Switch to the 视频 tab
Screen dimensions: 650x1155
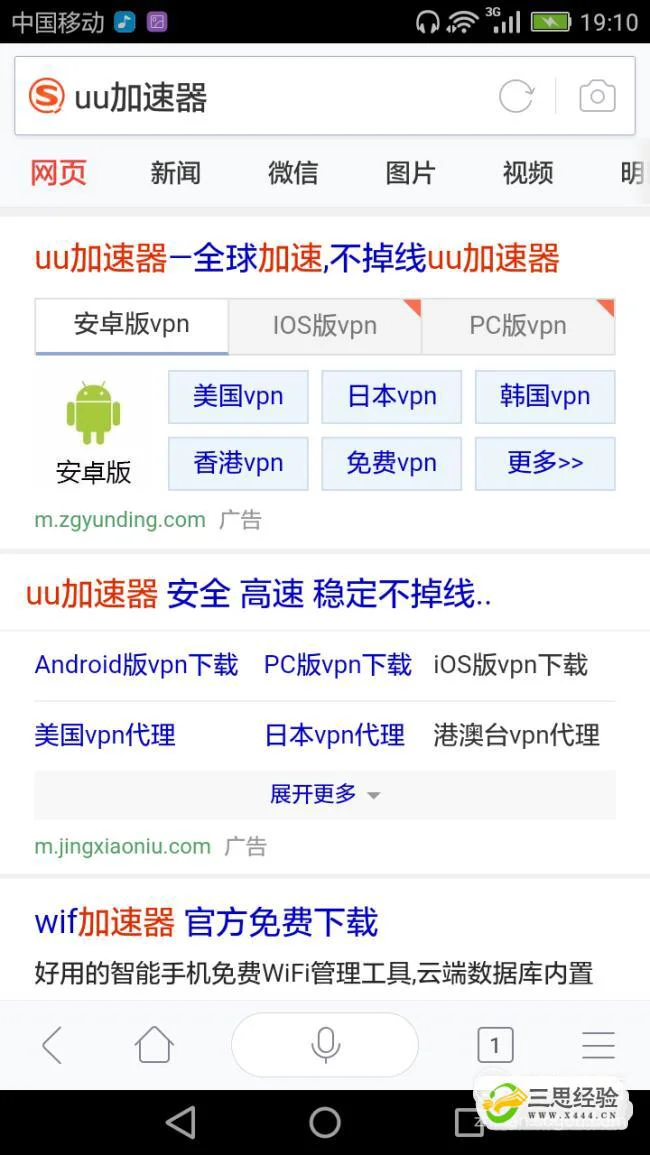tap(528, 173)
